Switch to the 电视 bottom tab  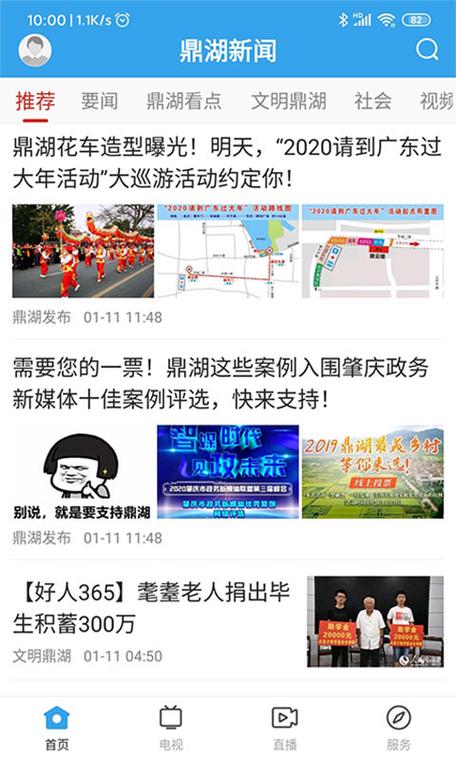[x=171, y=728]
